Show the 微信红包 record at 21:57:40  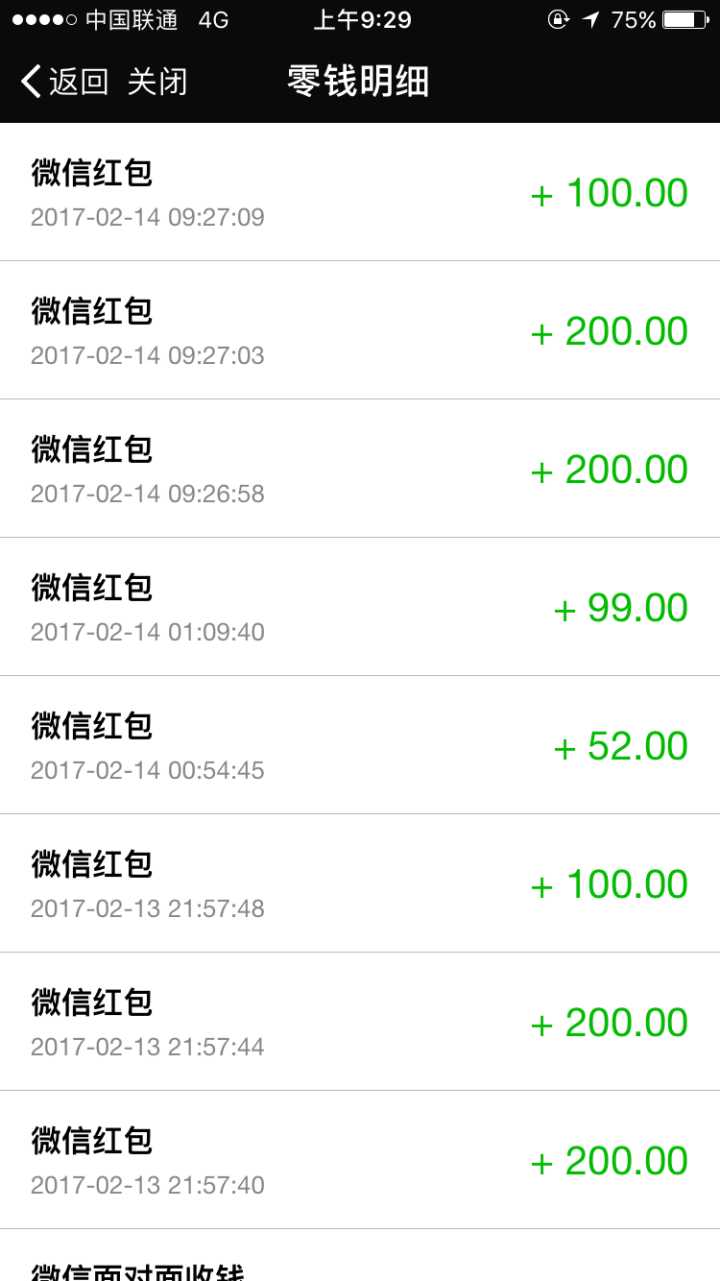360,1159
